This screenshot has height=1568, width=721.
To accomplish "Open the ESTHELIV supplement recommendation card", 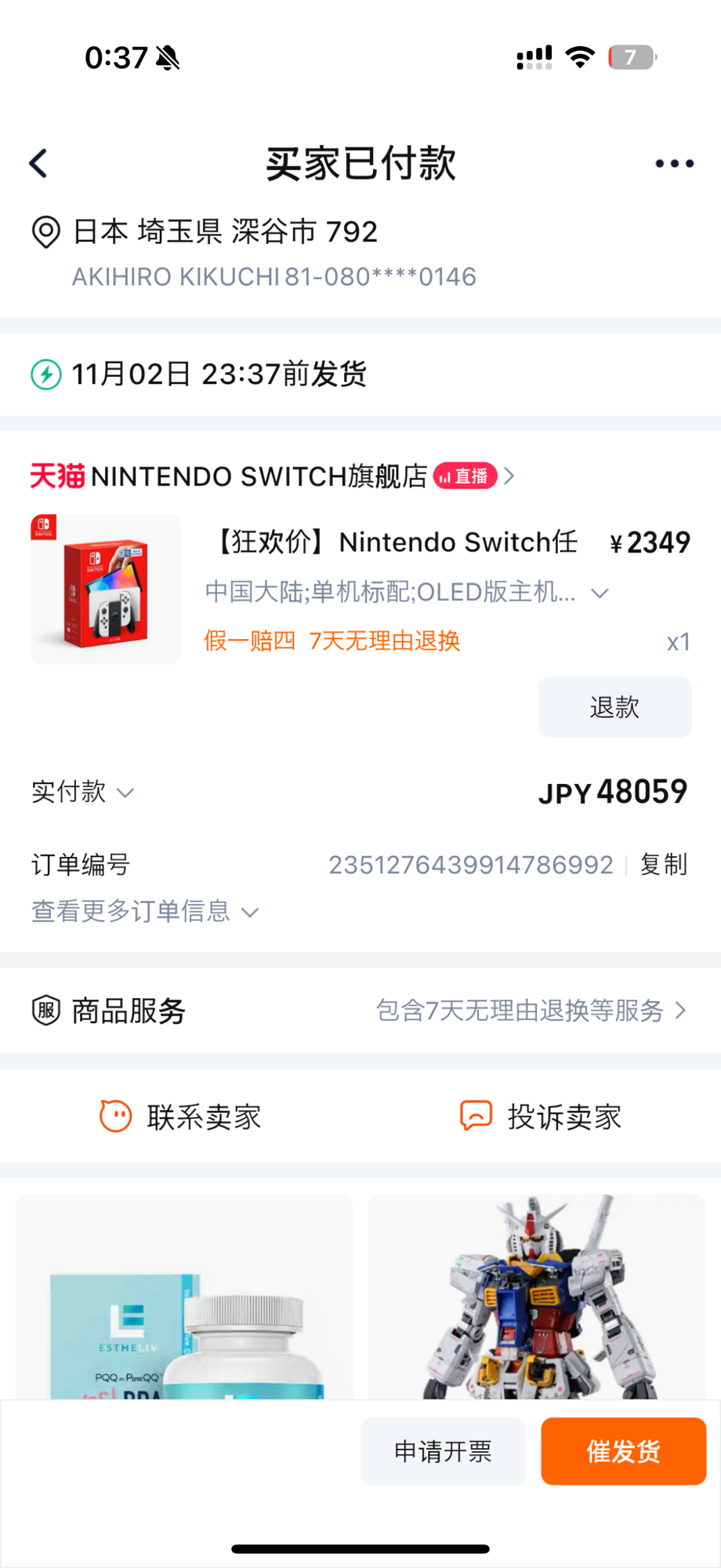I will pyautogui.click(x=184, y=1297).
